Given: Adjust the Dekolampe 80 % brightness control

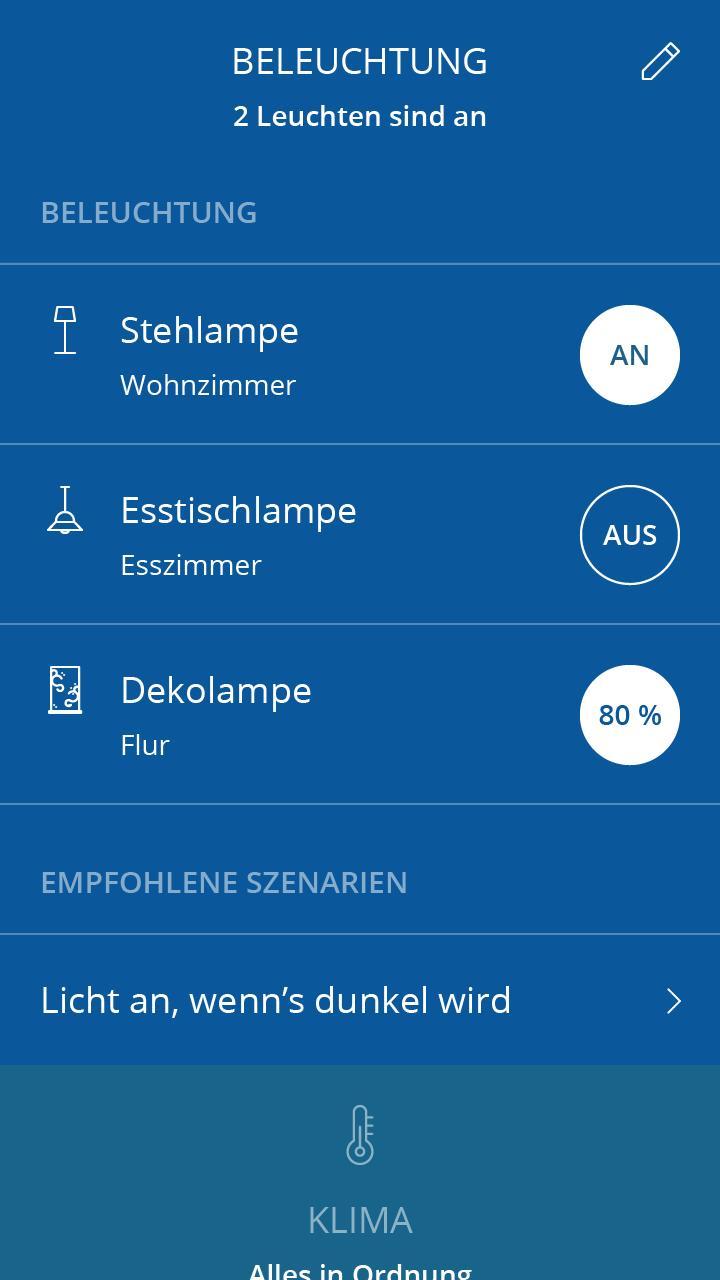Looking at the screenshot, I should click(x=629, y=714).
